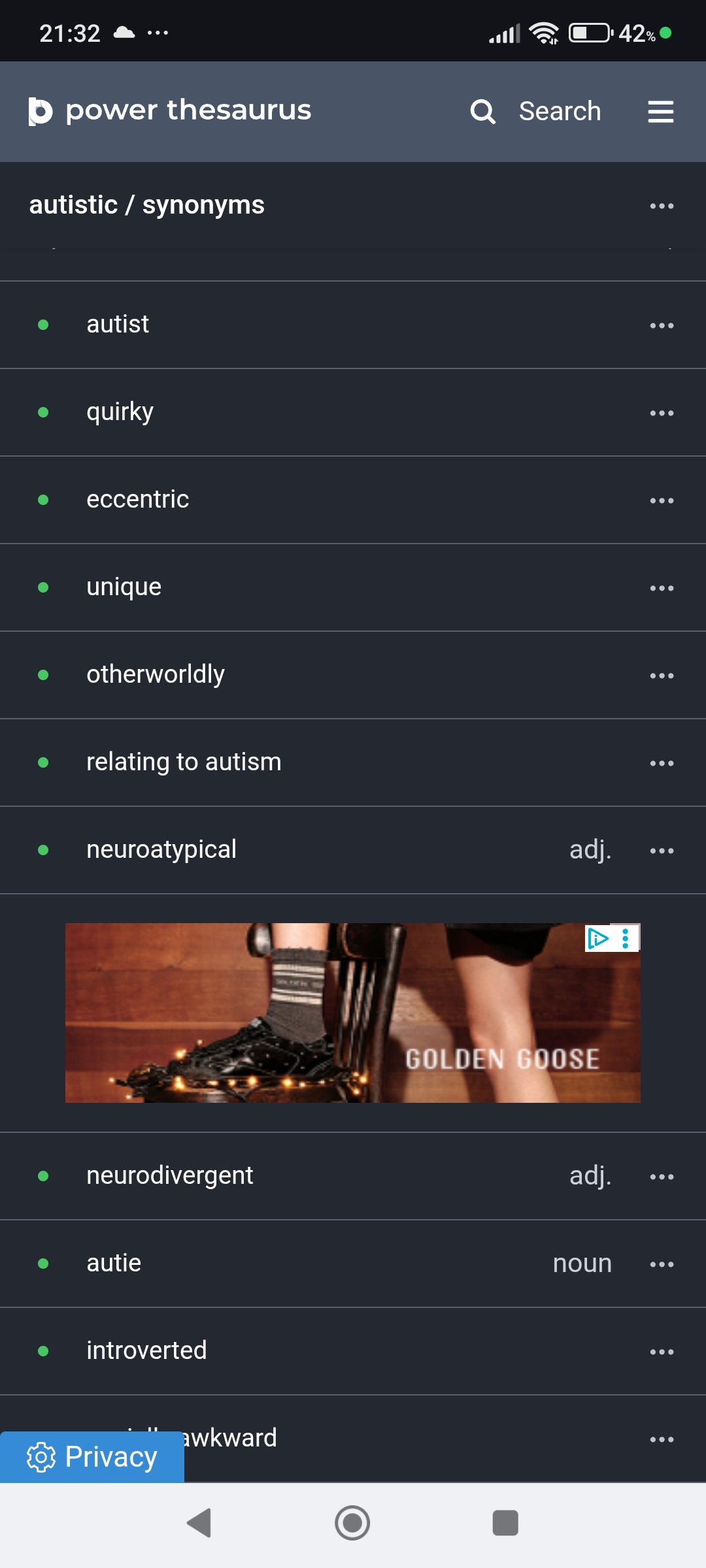Open the more options for quirky
This screenshot has height=1568, width=706.
coord(662,413)
